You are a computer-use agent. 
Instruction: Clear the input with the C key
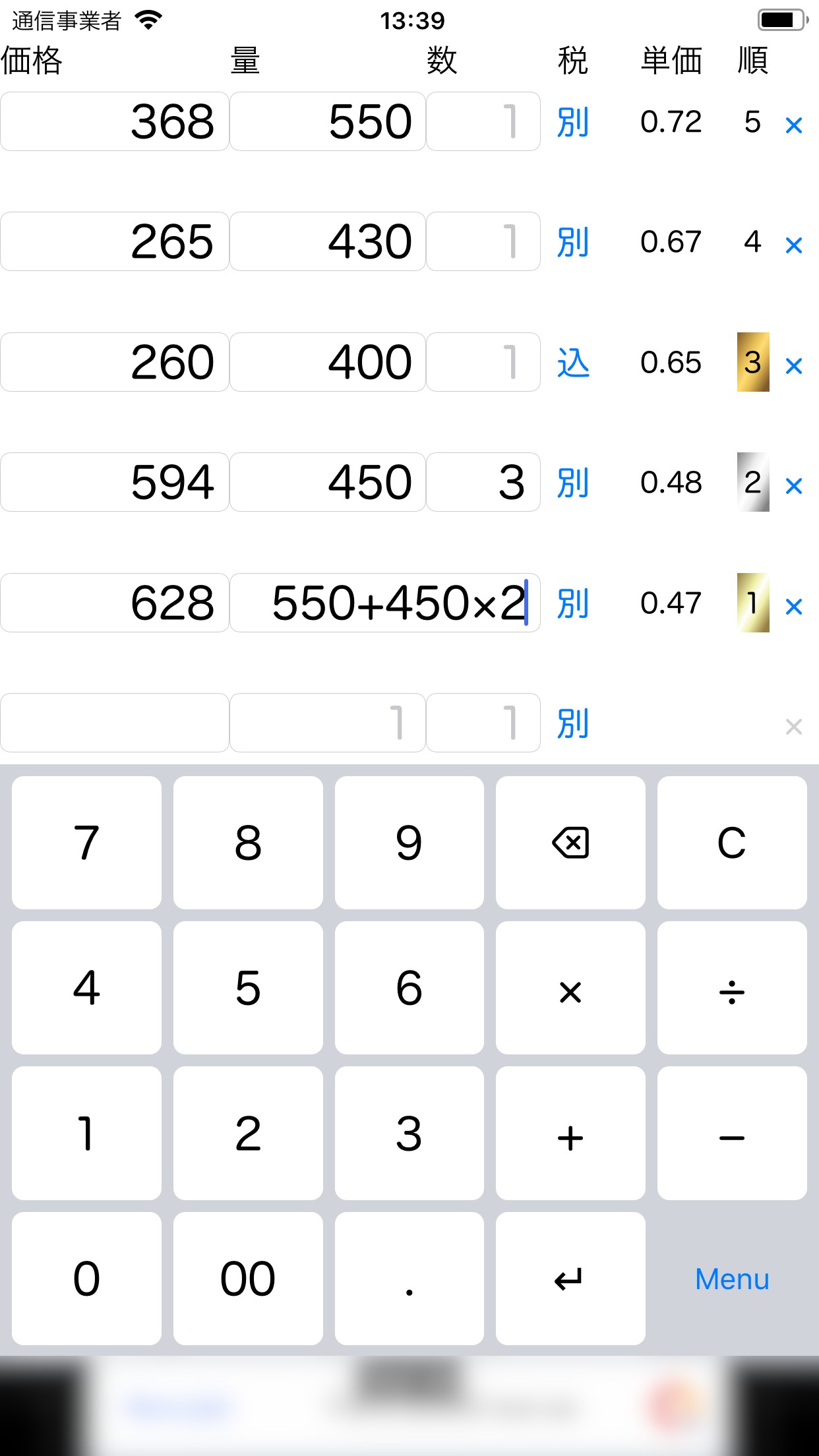(x=731, y=843)
